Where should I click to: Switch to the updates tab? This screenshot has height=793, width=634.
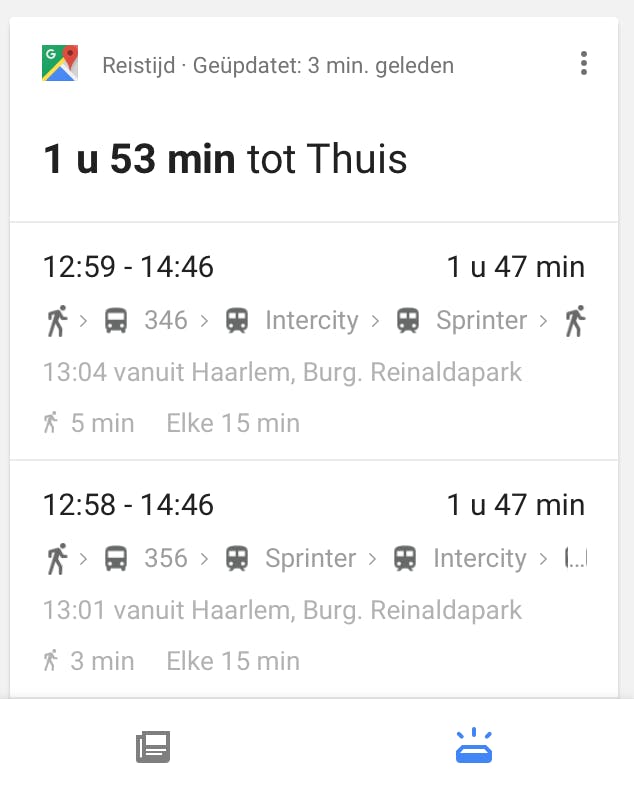click(474, 746)
